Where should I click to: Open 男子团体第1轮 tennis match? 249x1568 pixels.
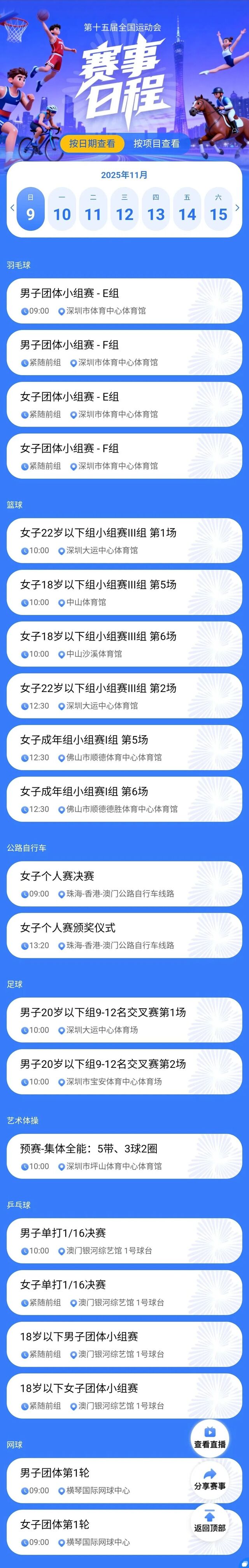(x=97, y=1480)
